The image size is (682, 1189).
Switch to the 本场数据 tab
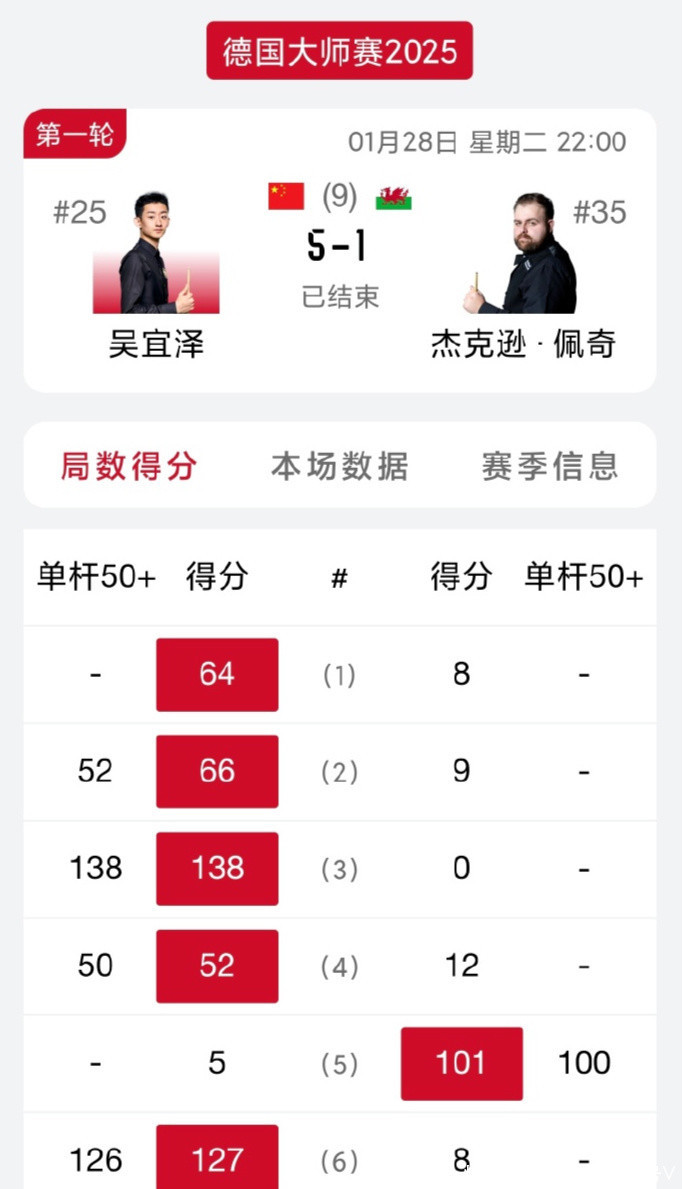coord(339,466)
